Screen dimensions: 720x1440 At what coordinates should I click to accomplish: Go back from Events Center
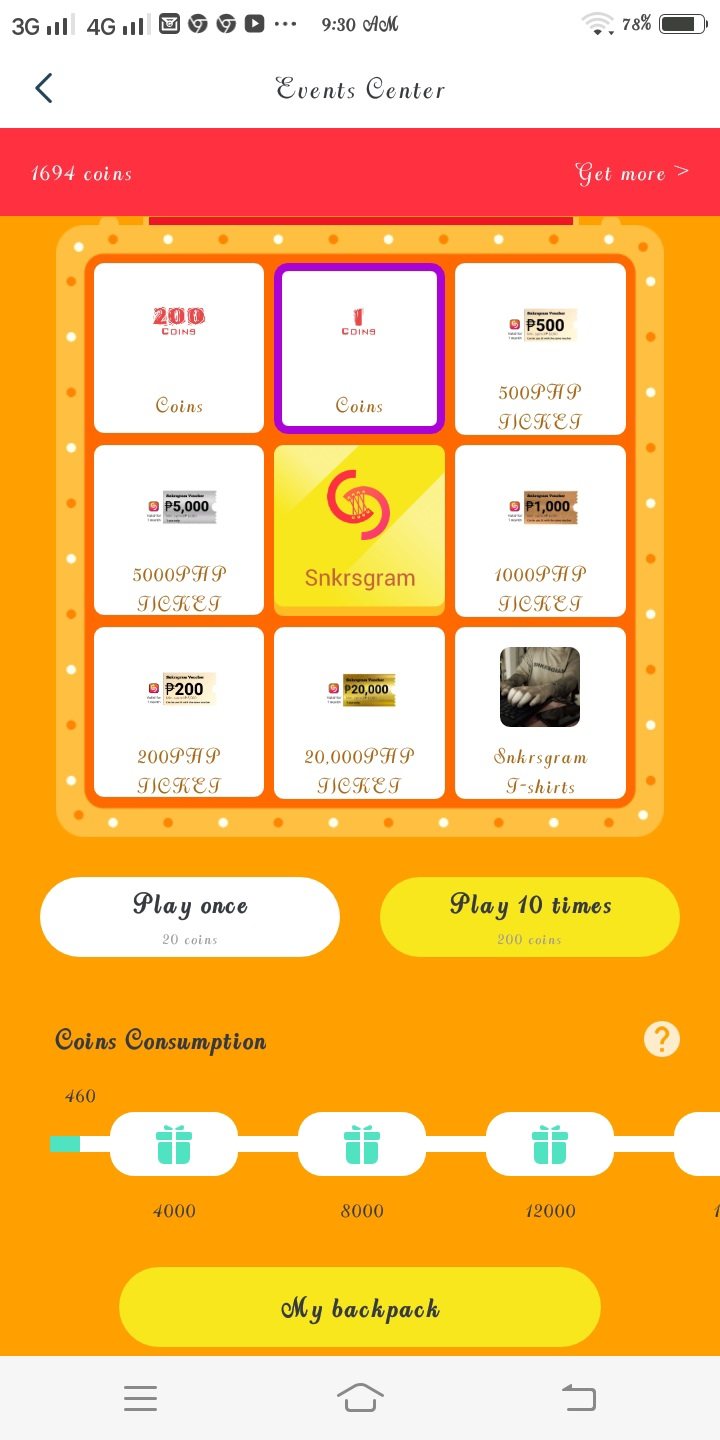[x=44, y=89]
